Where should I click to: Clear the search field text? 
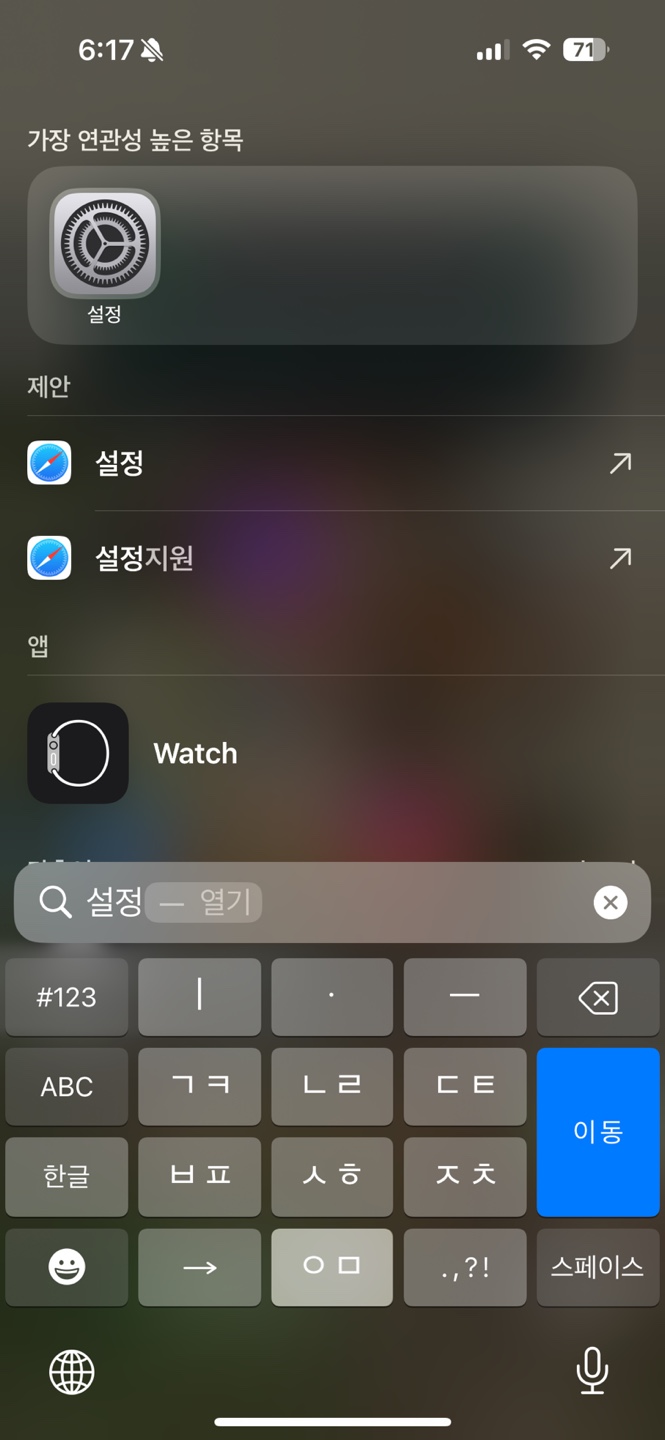click(610, 903)
